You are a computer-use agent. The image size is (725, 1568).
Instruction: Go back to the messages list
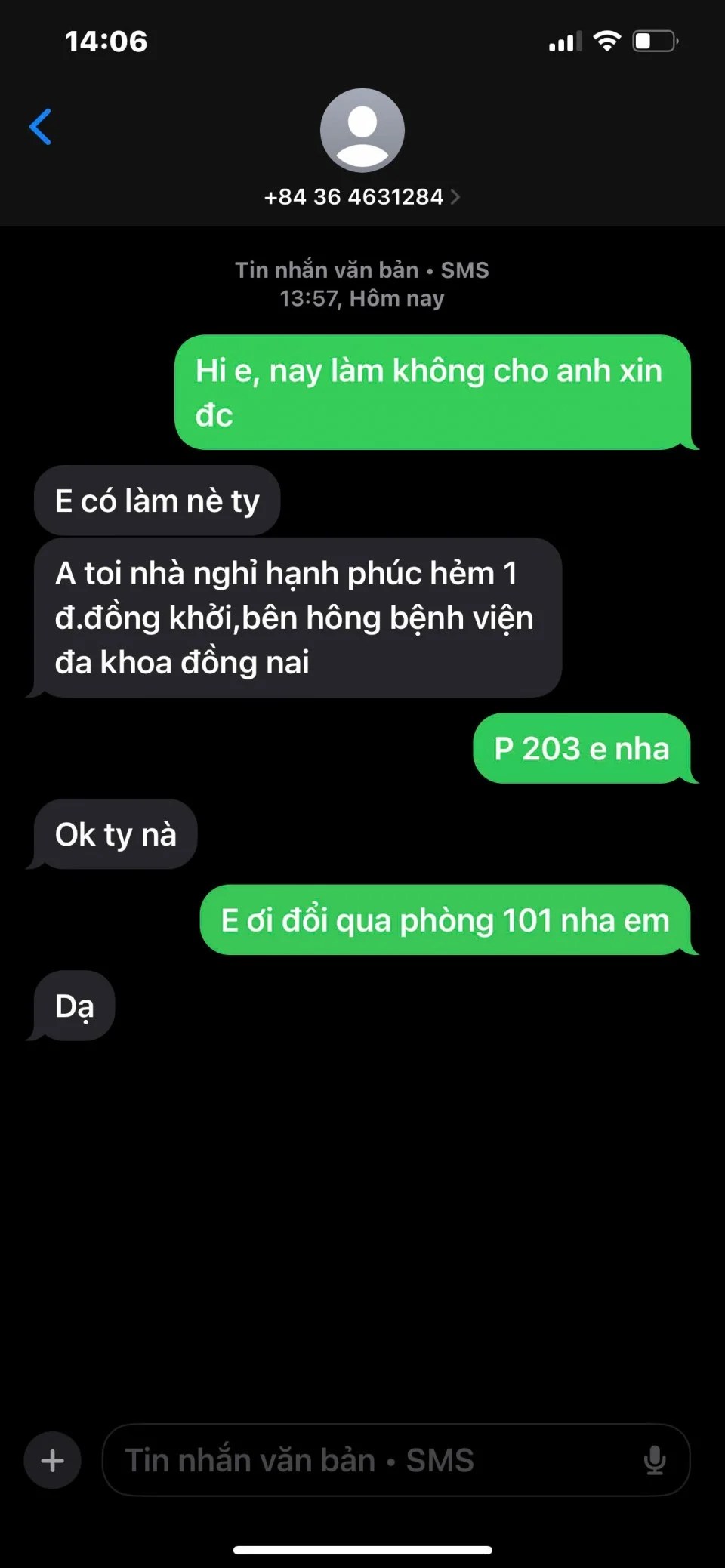[41, 127]
